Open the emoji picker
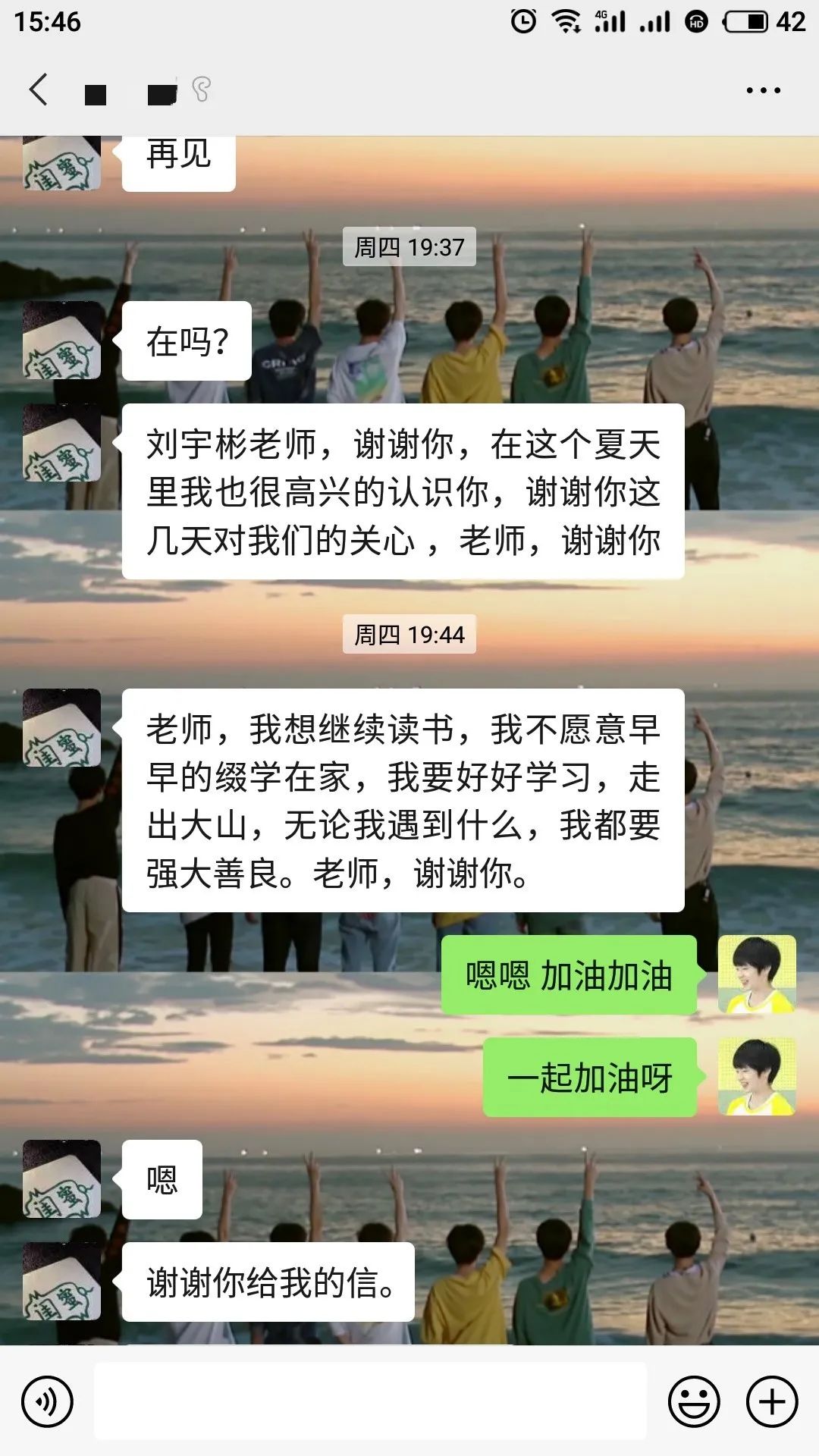The height and width of the screenshot is (1456, 819). click(x=693, y=1401)
